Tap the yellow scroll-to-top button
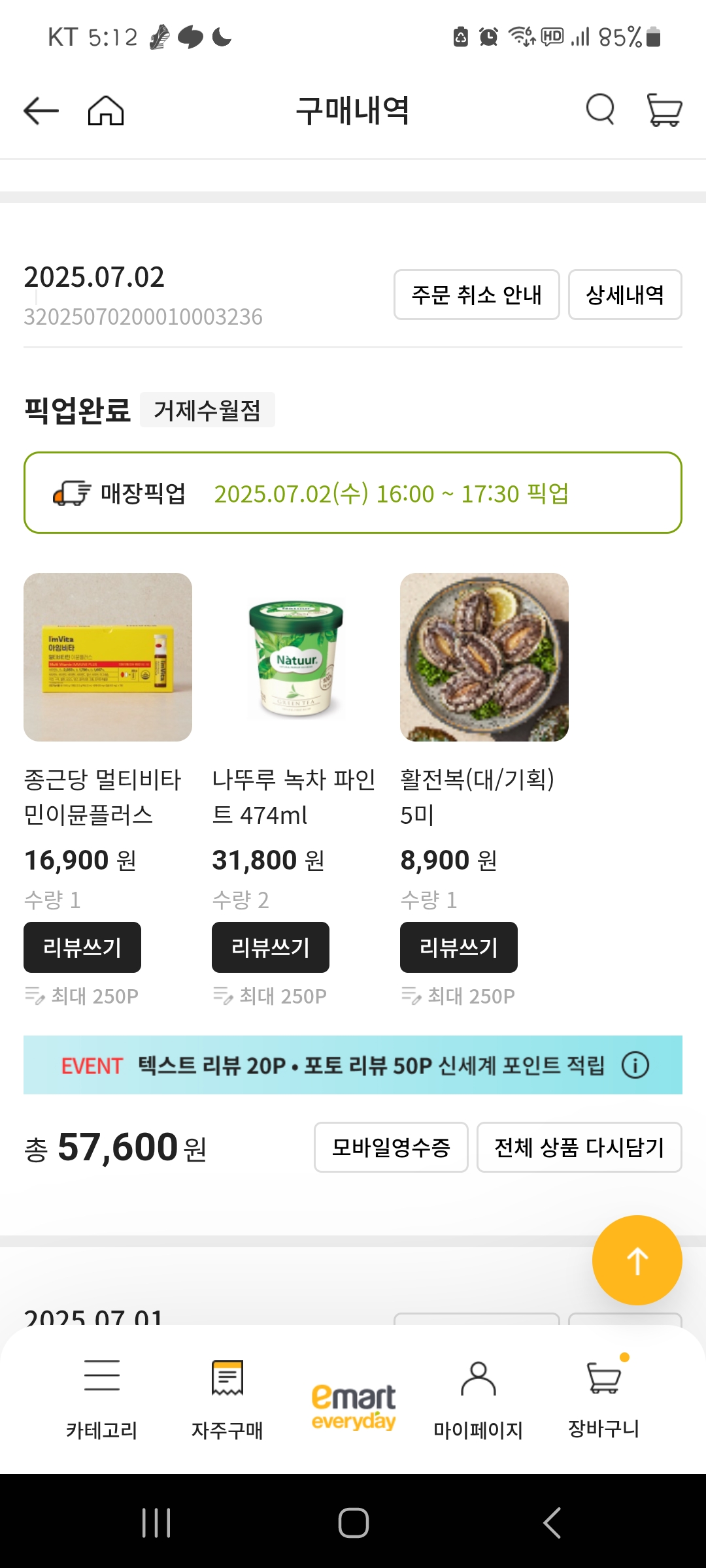 [637, 1259]
